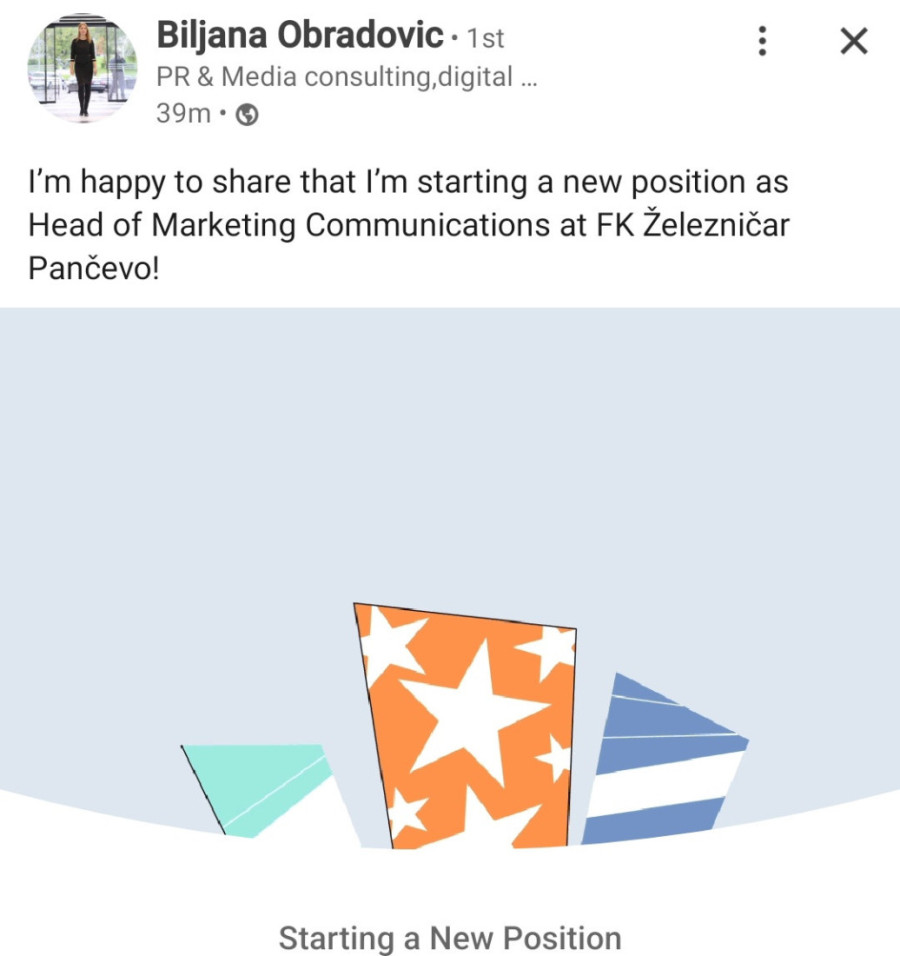Click the light gray image background area
The image size is (900, 956).
(150, 450)
